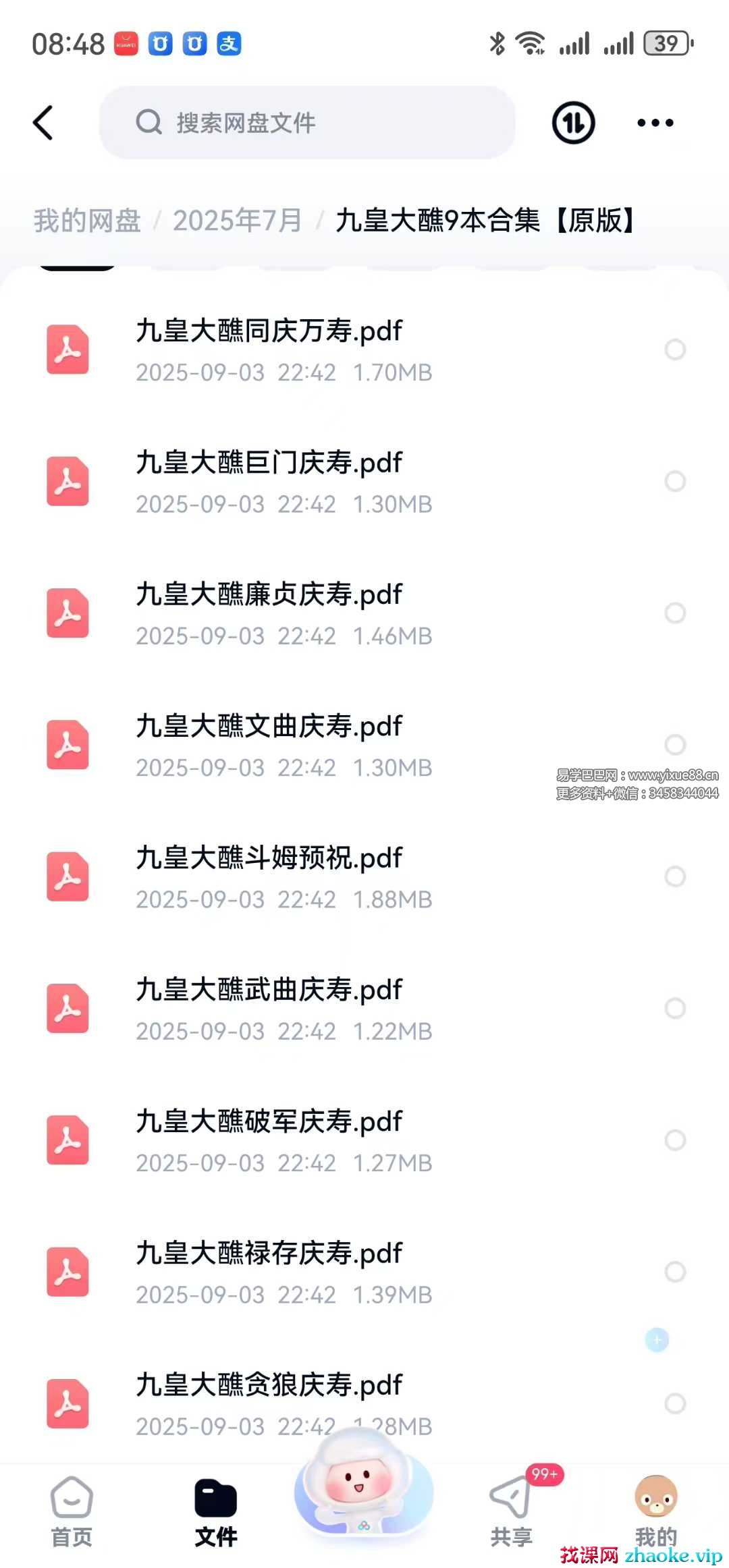
Task: Jump to the 2025年7月 folder breadcrumb
Action: click(x=237, y=221)
